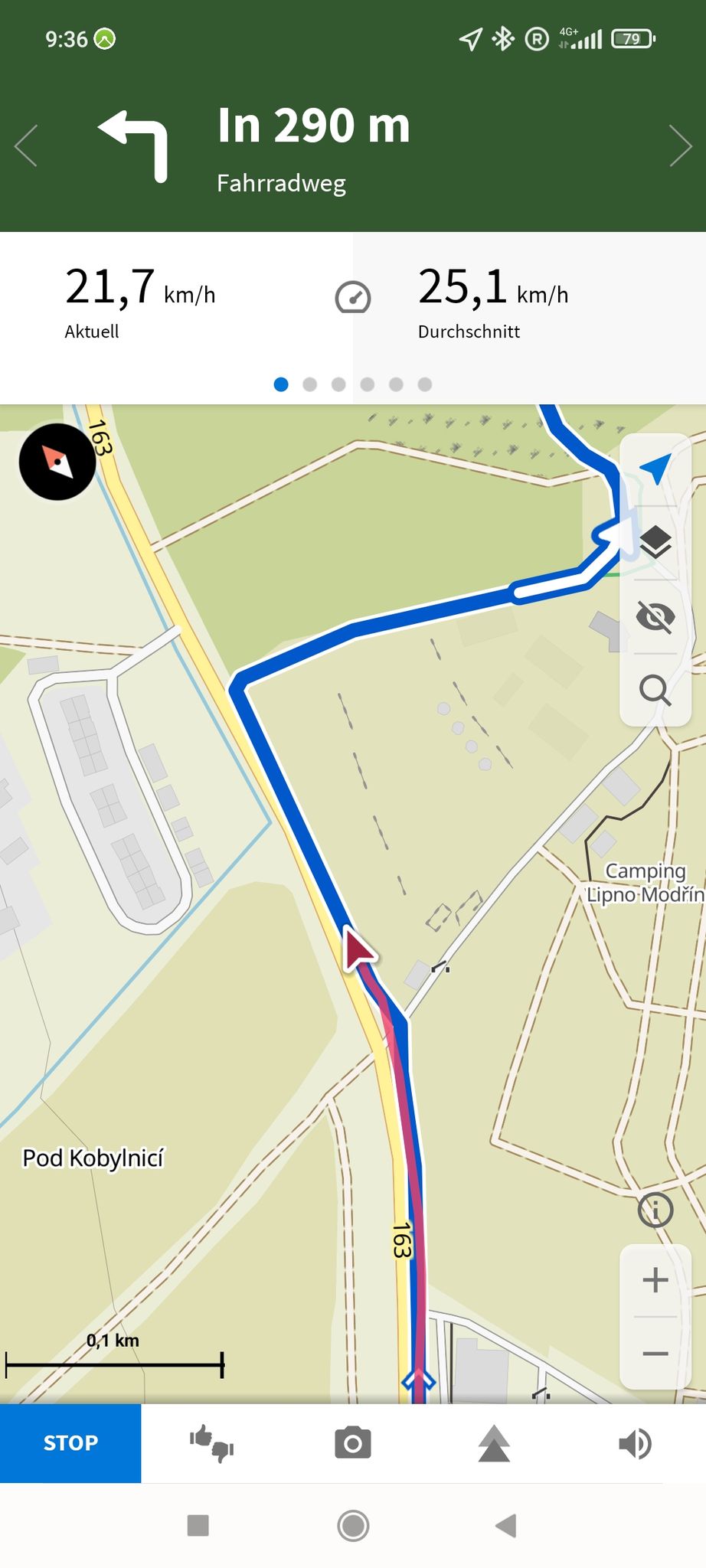Take a photo with the camera icon
The image size is (706, 1568).
(x=353, y=1443)
